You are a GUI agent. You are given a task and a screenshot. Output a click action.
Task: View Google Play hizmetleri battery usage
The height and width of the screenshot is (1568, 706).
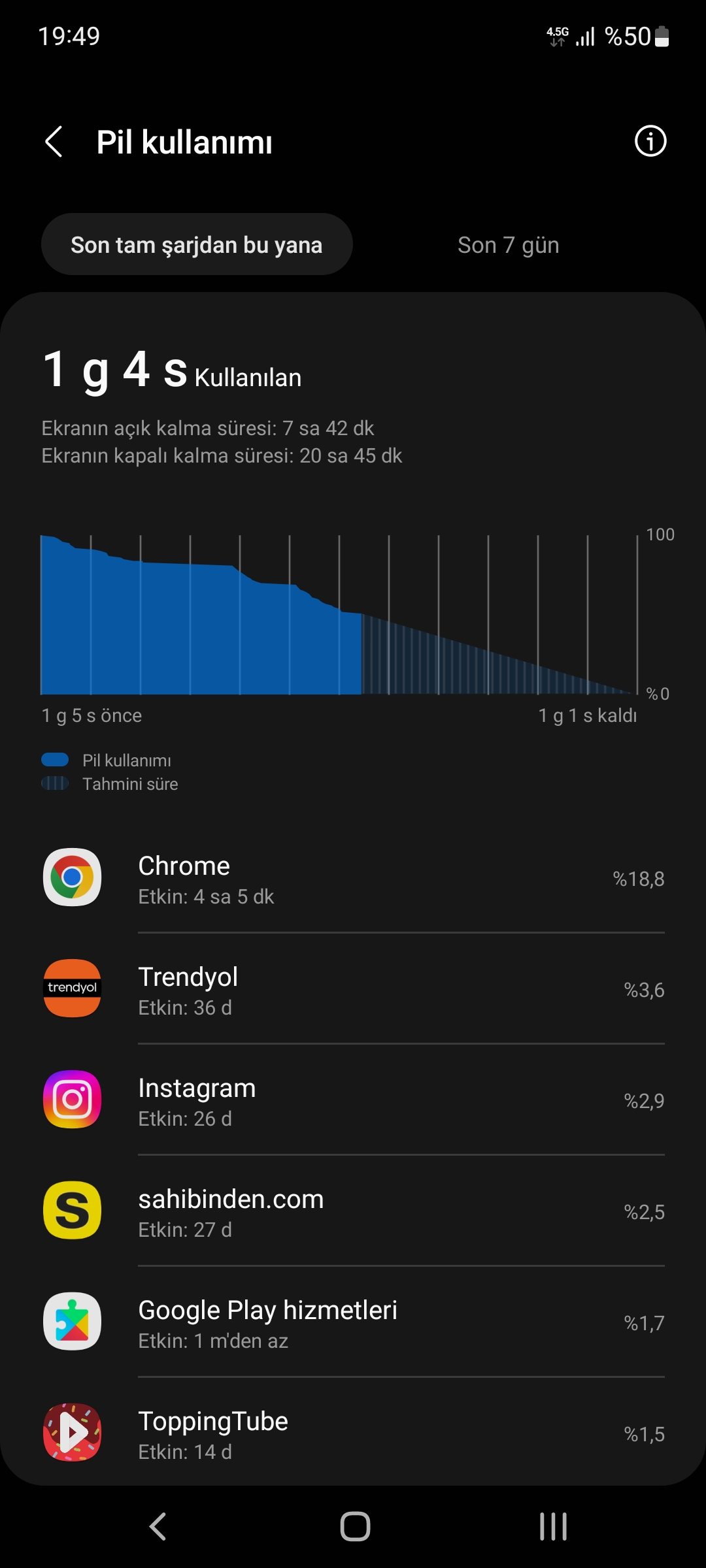[353, 1322]
